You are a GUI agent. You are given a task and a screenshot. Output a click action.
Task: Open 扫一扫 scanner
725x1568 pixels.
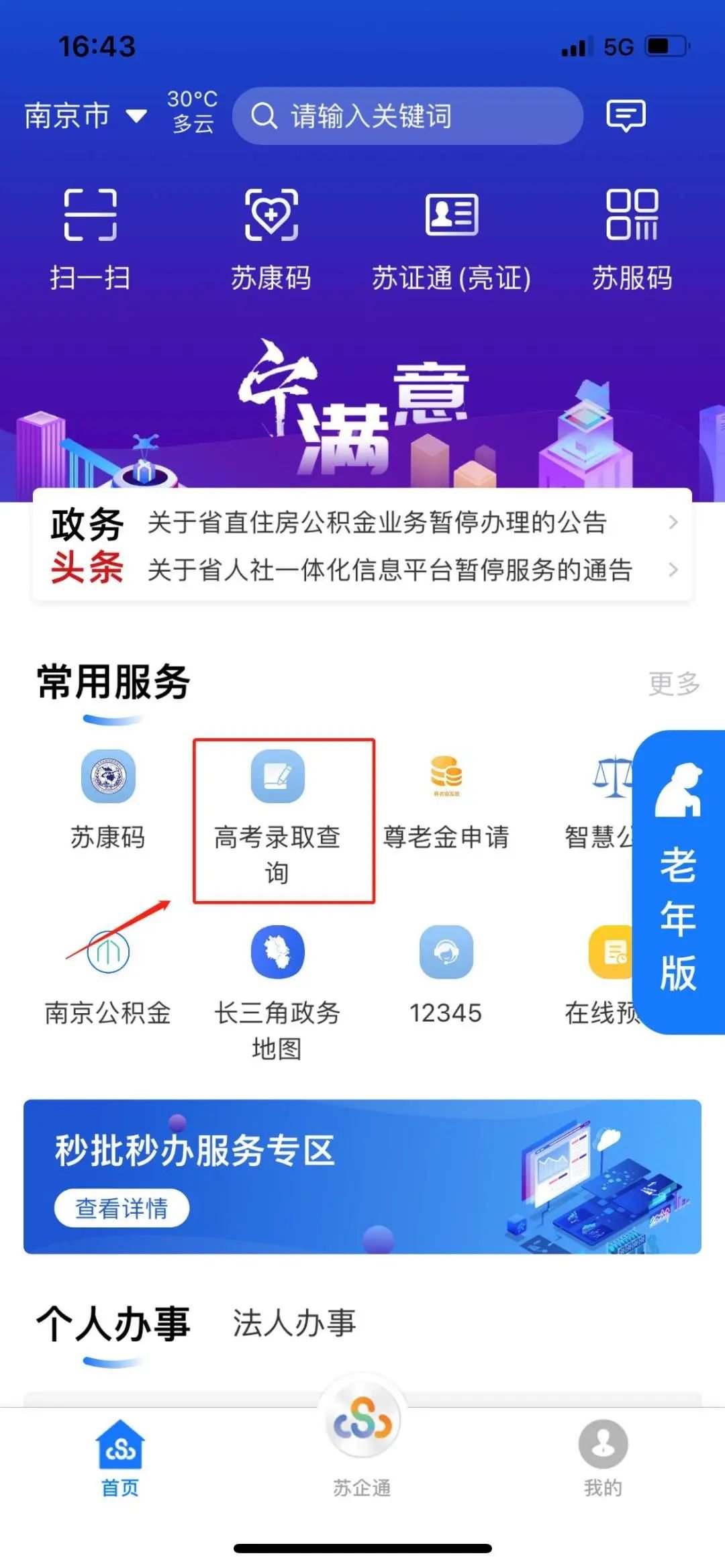[x=90, y=239]
